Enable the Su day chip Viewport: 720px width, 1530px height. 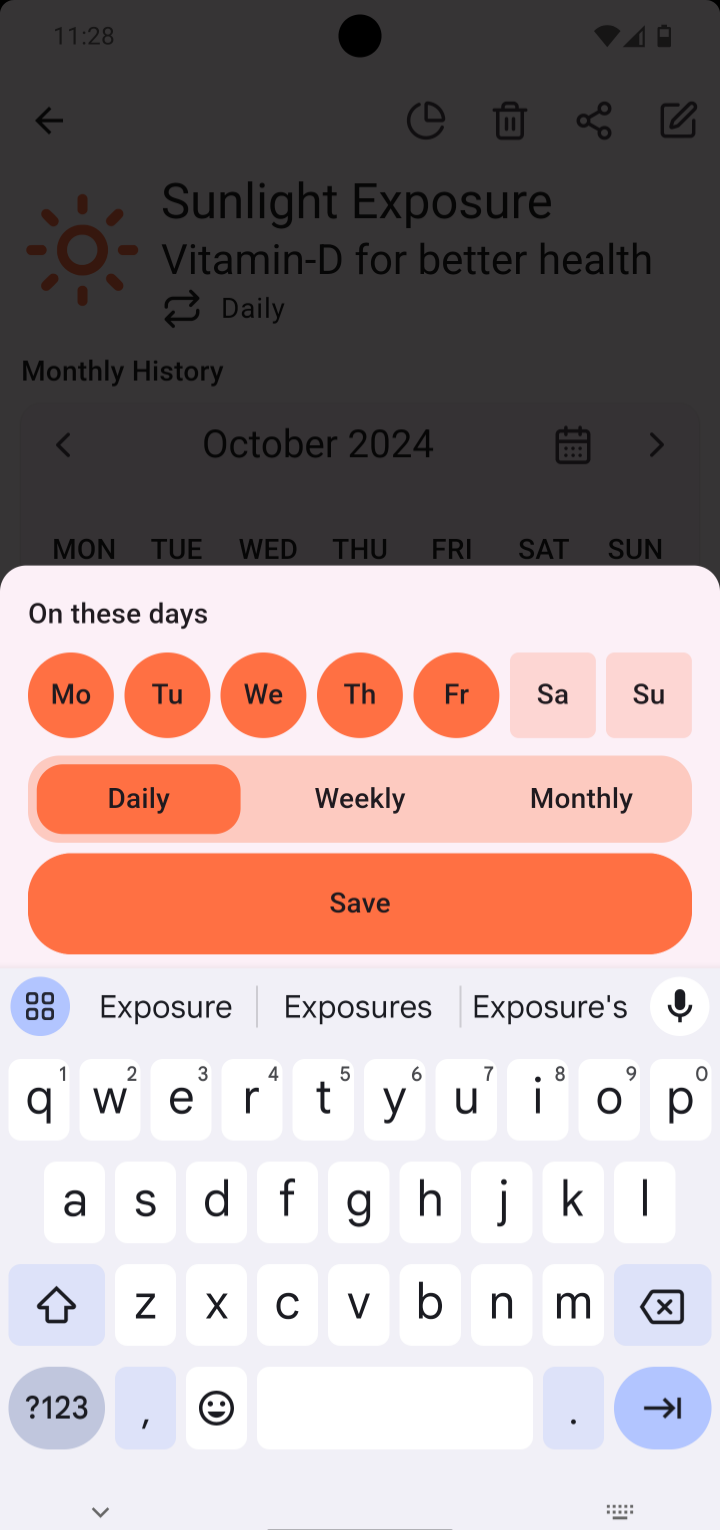pos(648,695)
